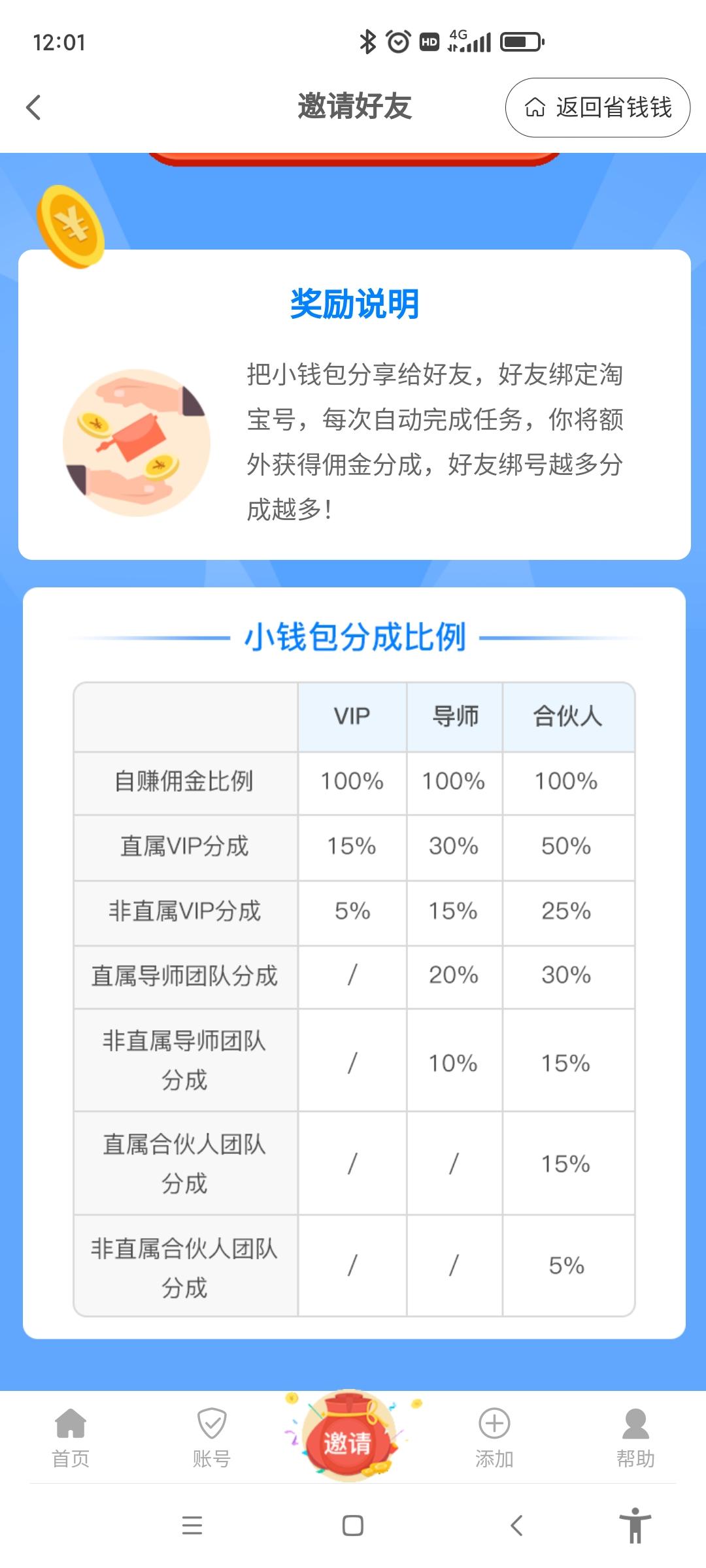Open recent apps with the three-line navigation key

point(192,1526)
